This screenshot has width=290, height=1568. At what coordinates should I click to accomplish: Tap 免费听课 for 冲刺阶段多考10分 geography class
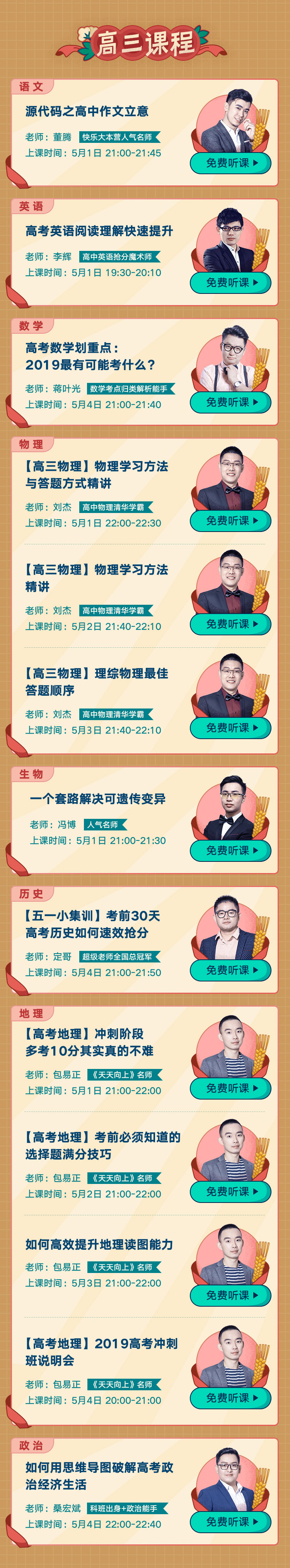pyautogui.click(x=230, y=1088)
